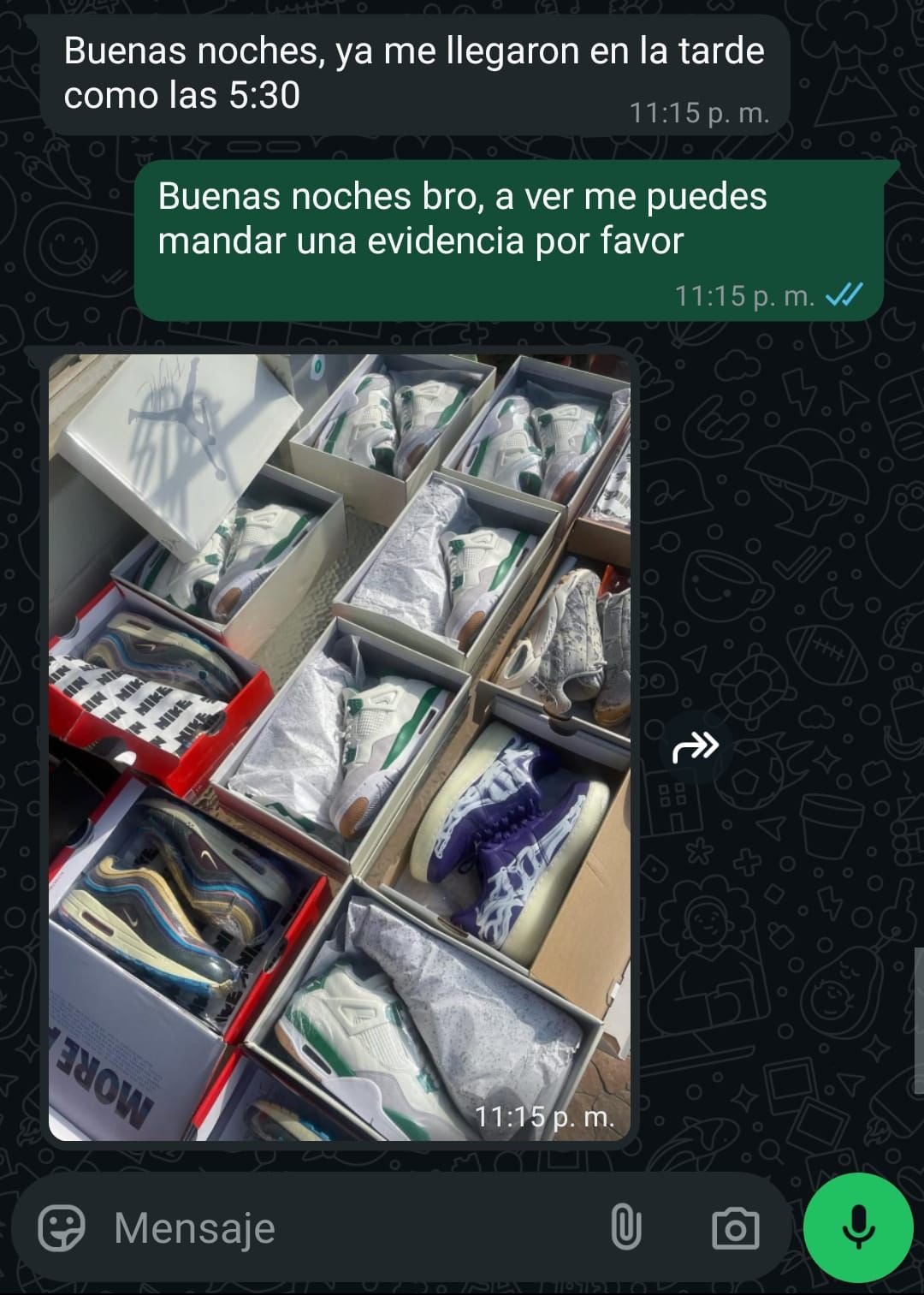Forward the sneakers photo
This screenshot has height=1295, width=924.
point(696,748)
